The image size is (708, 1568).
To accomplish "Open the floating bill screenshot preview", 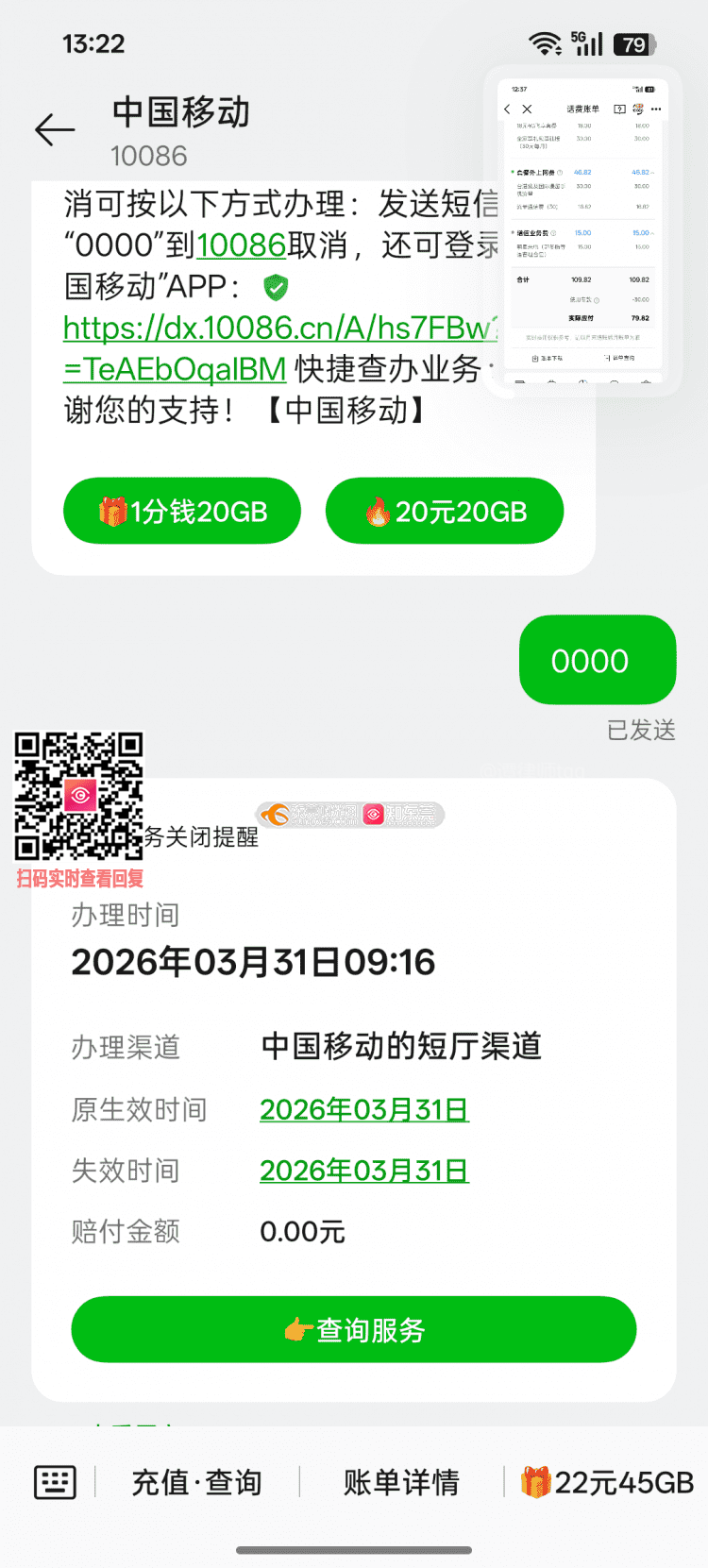I will [582, 231].
